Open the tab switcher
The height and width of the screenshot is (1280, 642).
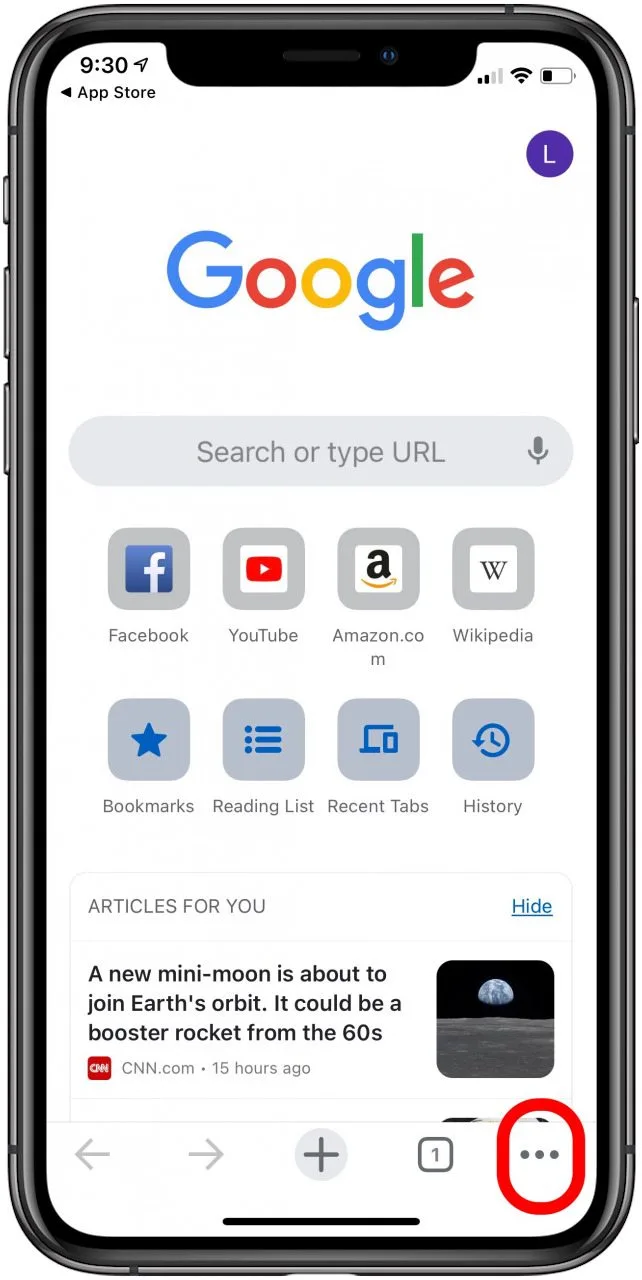[435, 1156]
